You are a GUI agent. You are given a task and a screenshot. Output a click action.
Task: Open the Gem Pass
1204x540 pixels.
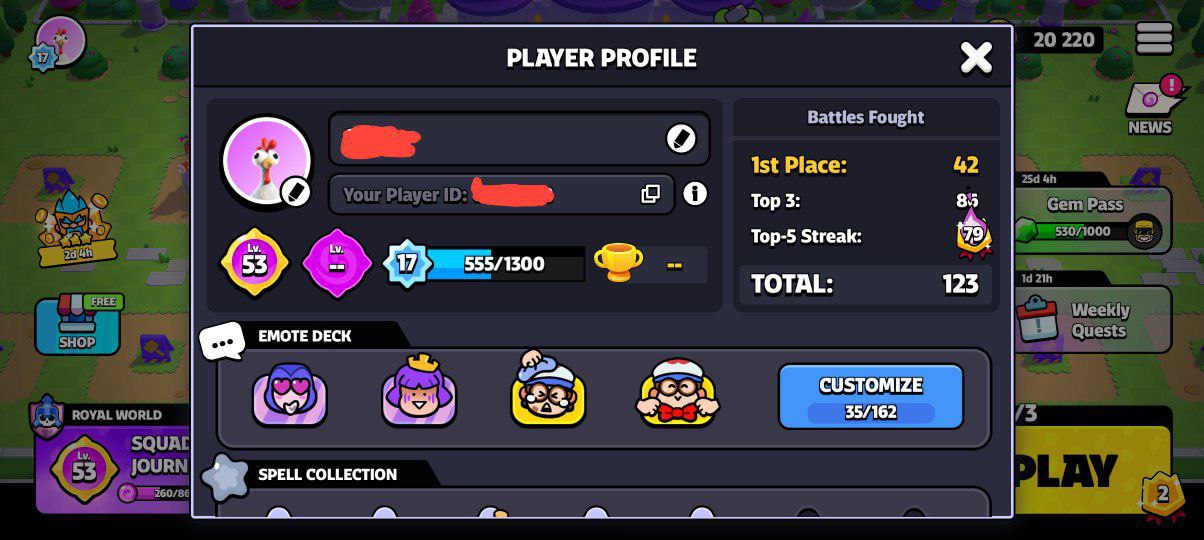[x=1090, y=217]
